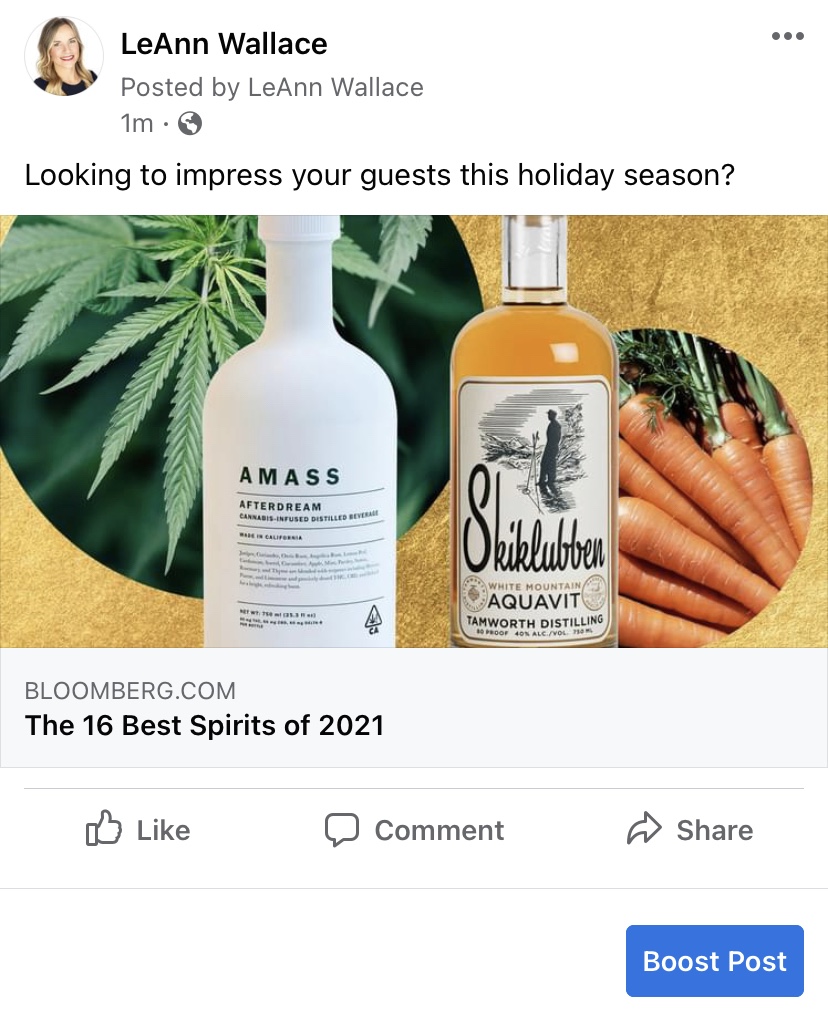This screenshot has width=828, height=1018.
Task: Tap the Boost Post button
Action: [x=714, y=961]
